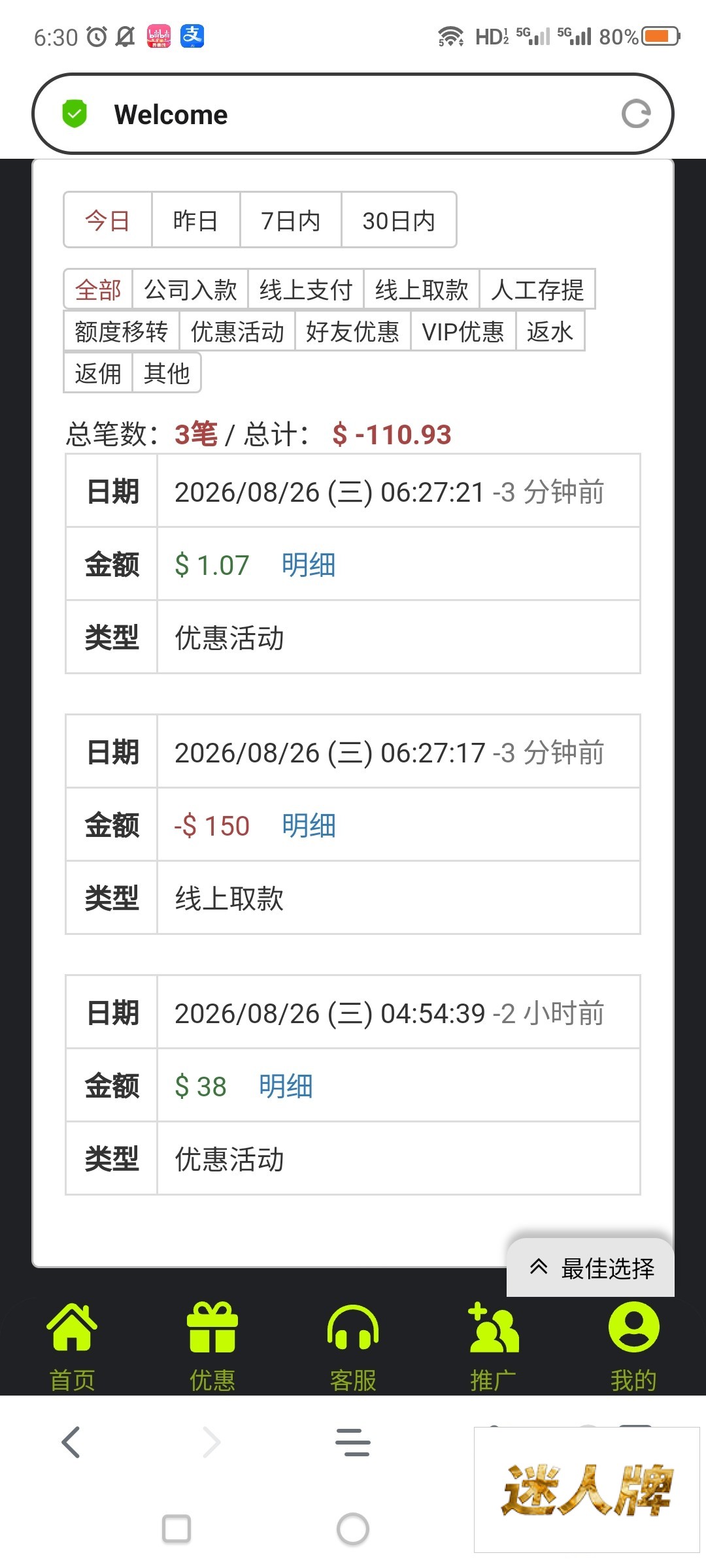
Task: Show records for 30日内
Action: pyautogui.click(x=399, y=220)
